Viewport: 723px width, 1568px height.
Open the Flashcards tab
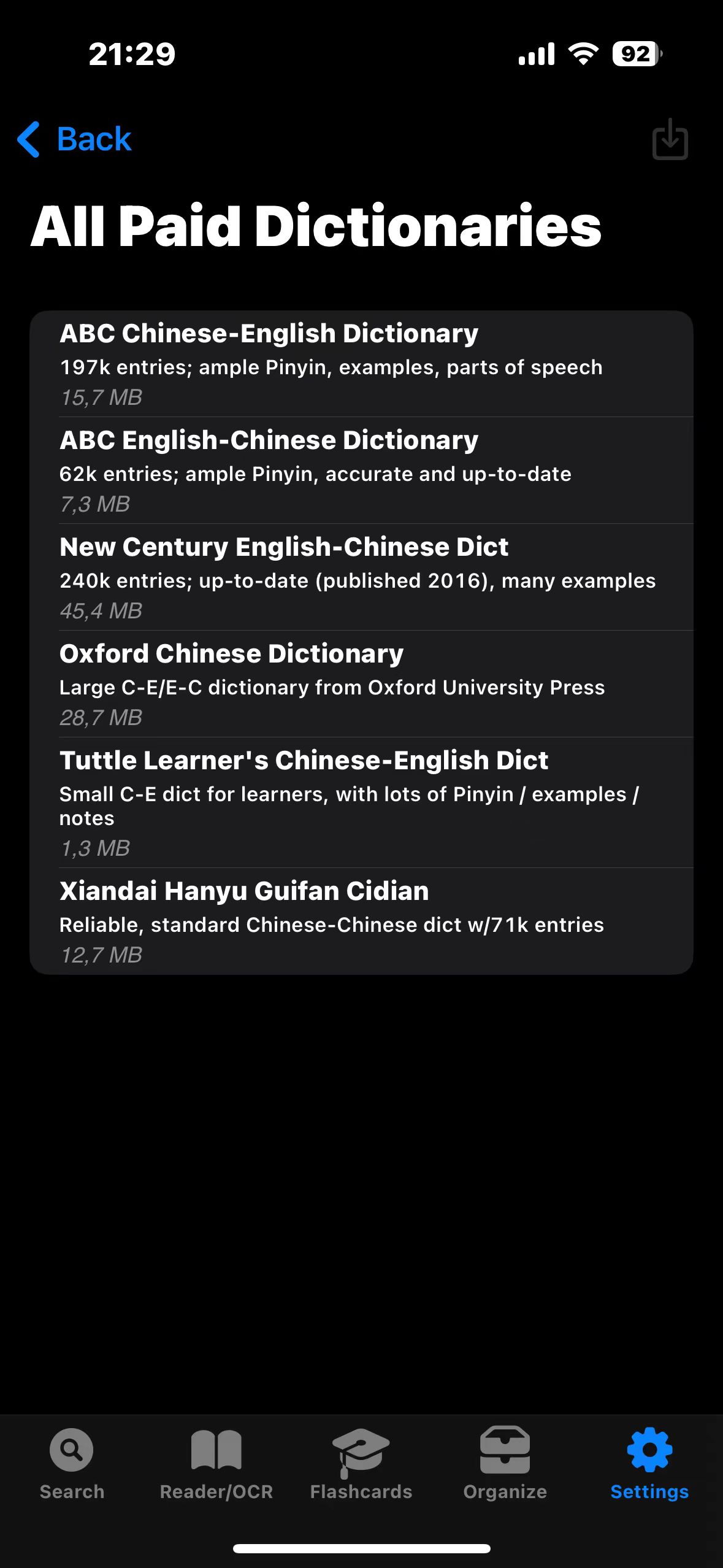click(x=361, y=1464)
